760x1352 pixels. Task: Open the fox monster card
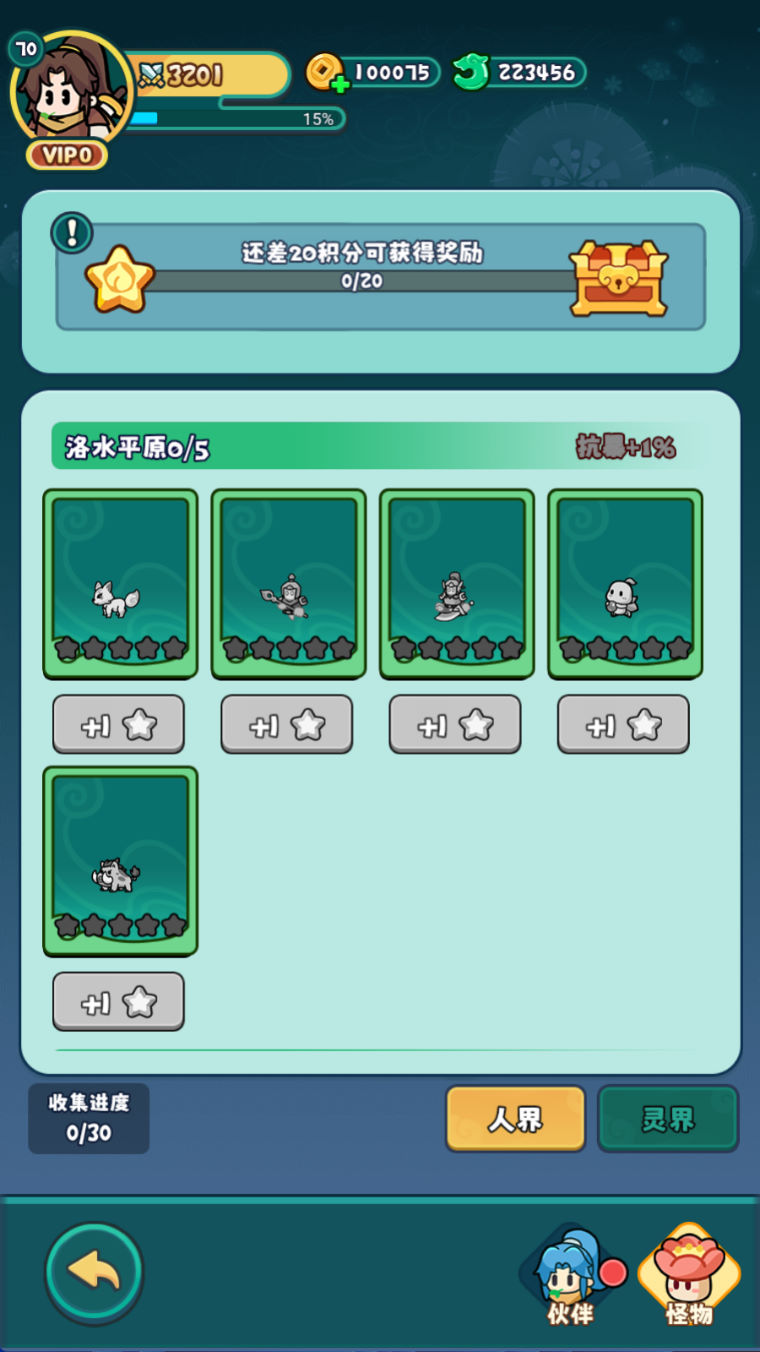pos(120,583)
